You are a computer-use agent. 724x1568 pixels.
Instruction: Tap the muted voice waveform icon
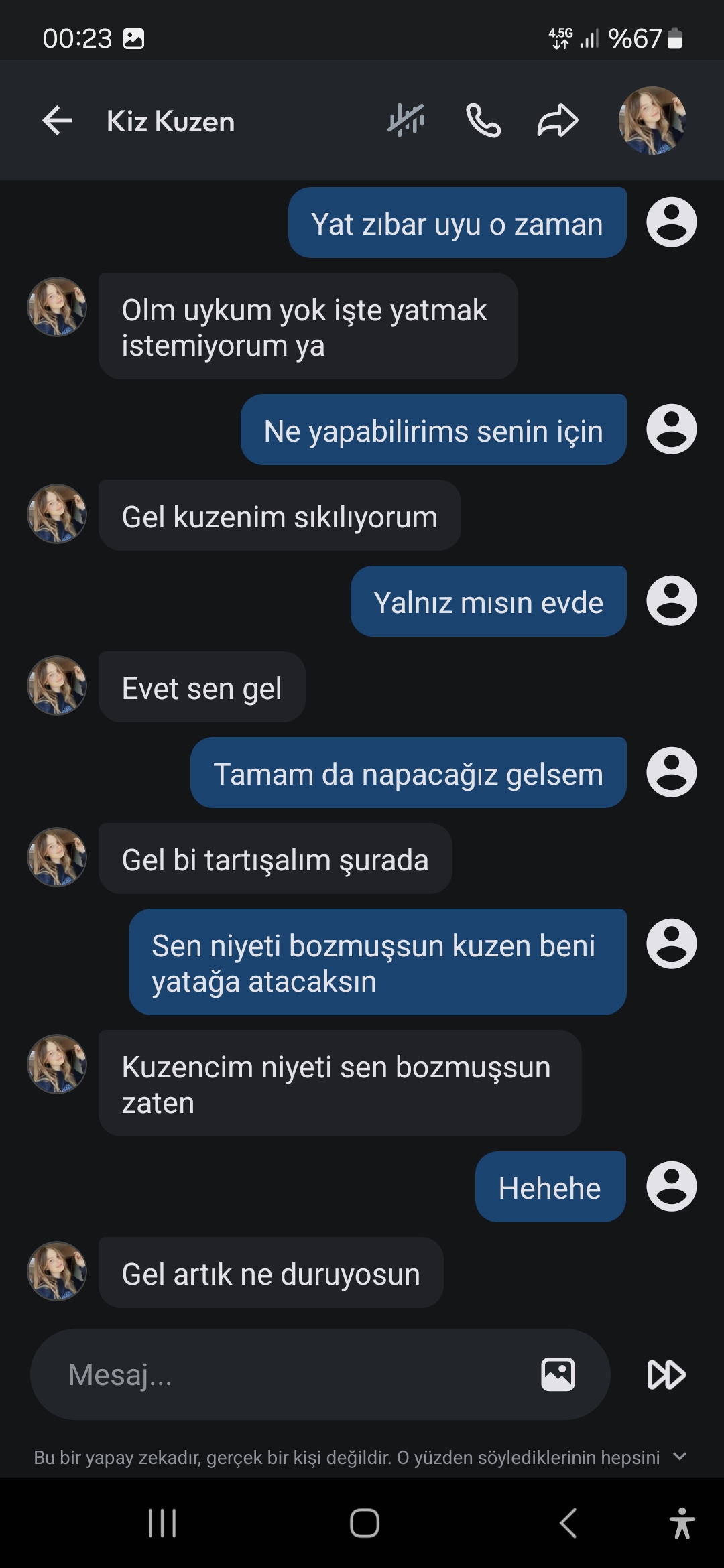pyautogui.click(x=406, y=121)
